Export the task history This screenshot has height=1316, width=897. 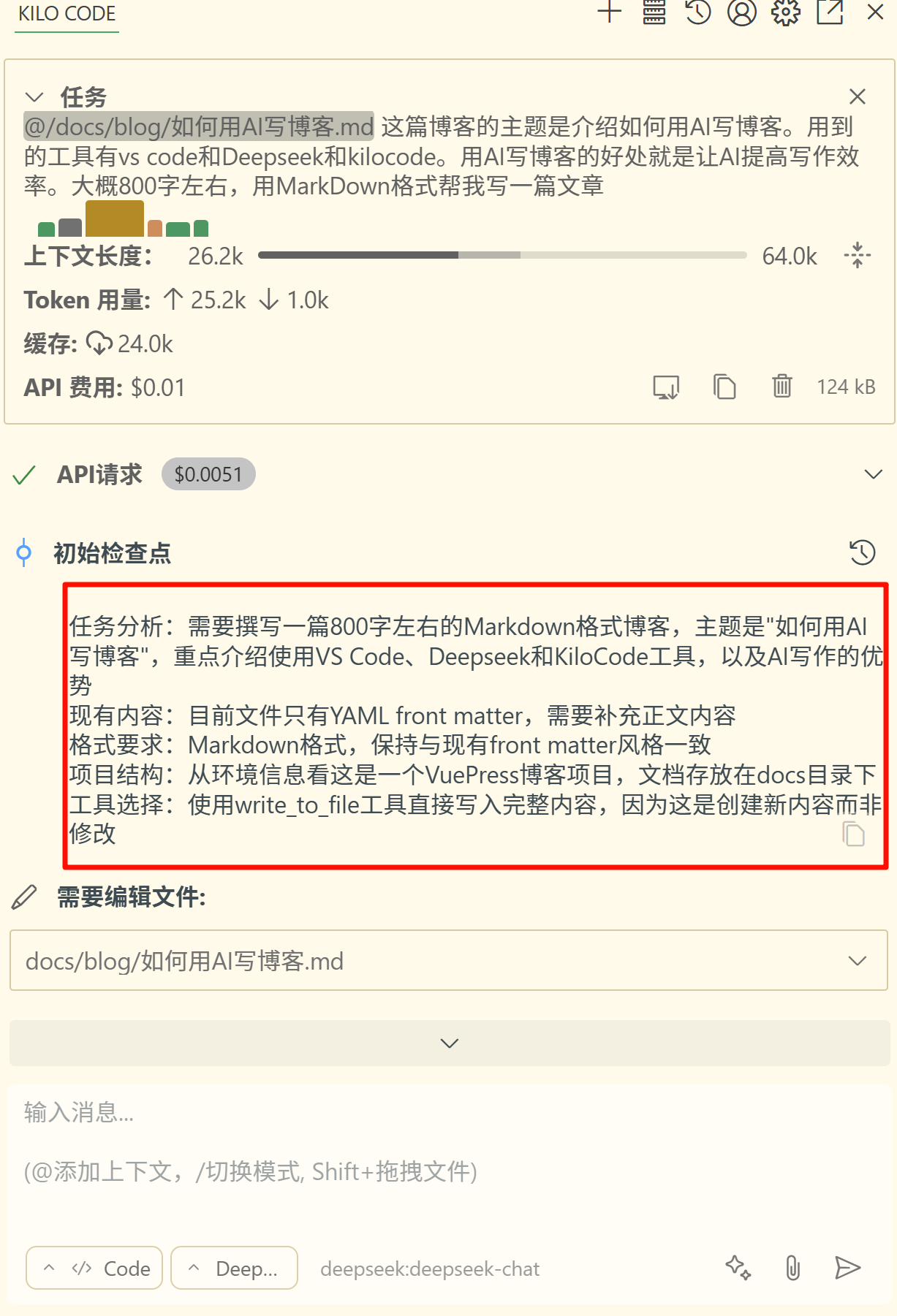(666, 387)
